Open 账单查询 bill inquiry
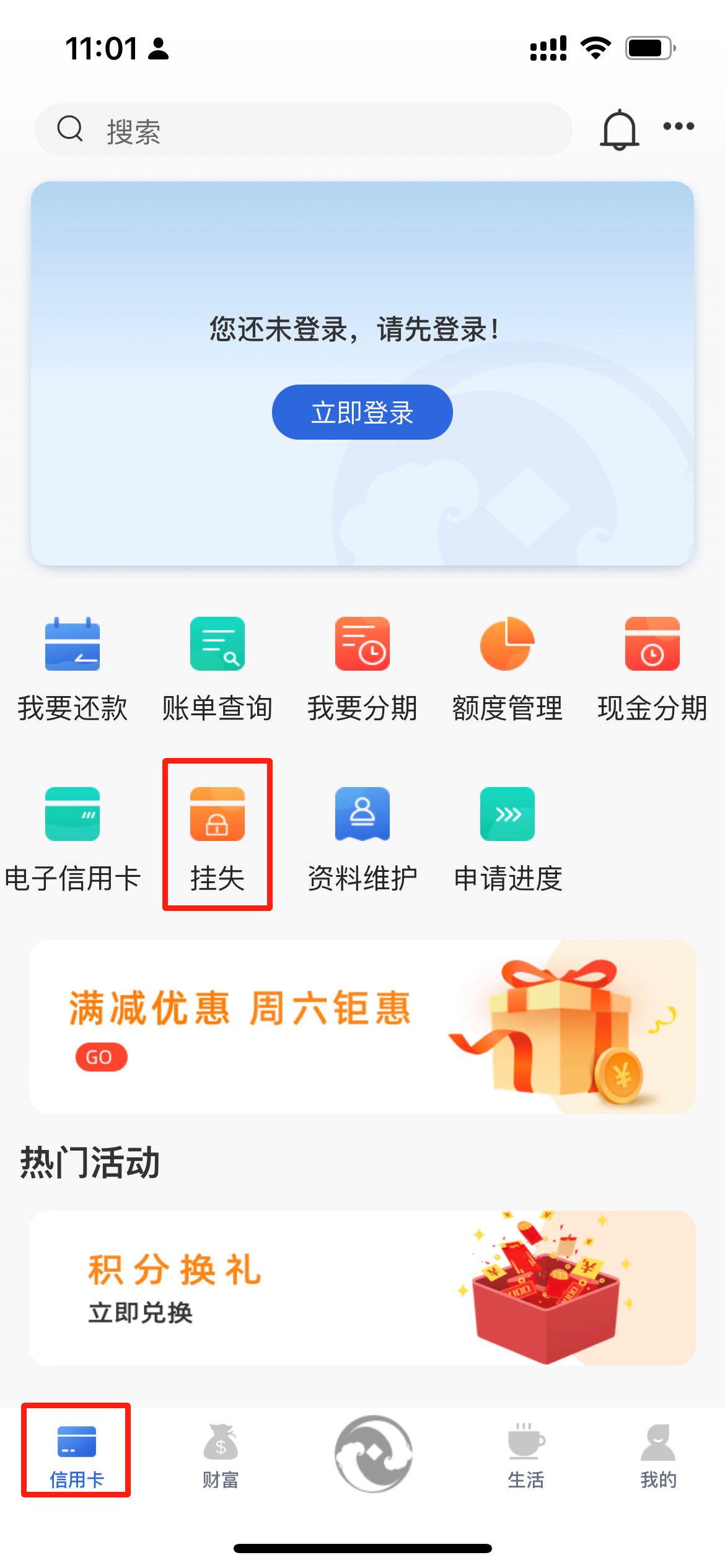This screenshot has width=725, height=1568. 217,670
